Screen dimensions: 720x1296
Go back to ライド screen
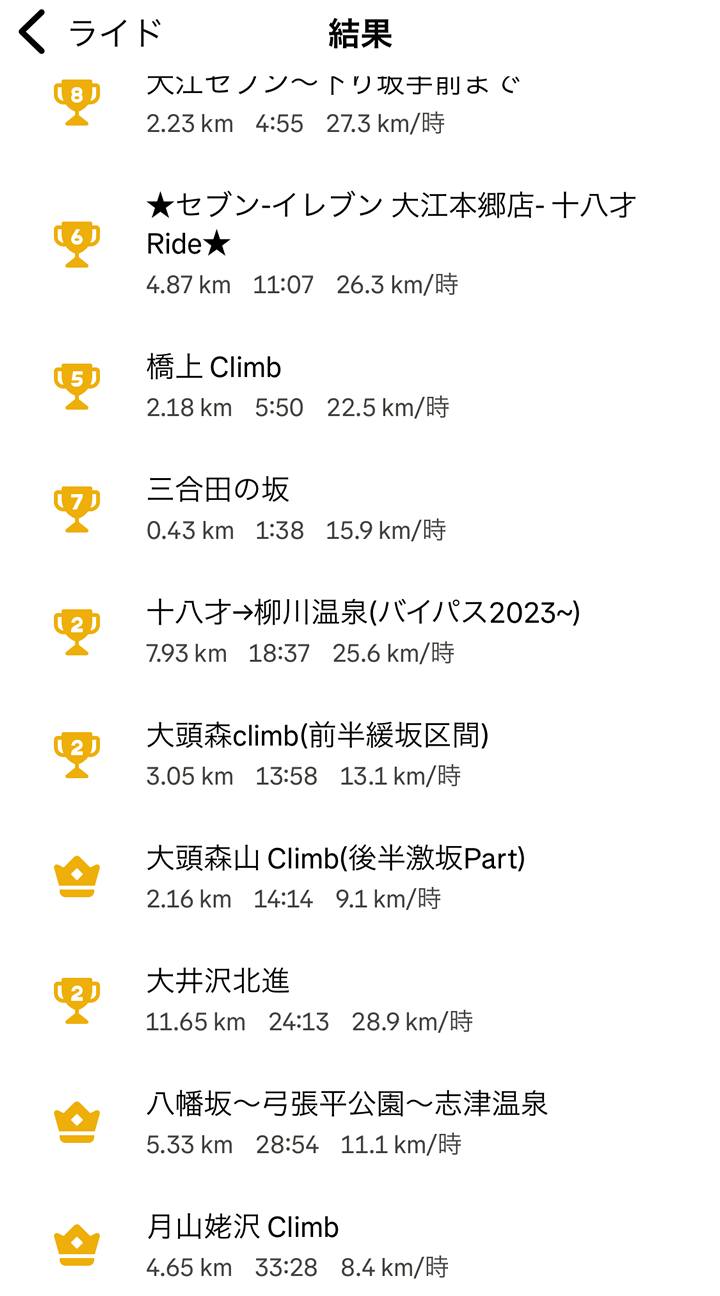tap(90, 33)
